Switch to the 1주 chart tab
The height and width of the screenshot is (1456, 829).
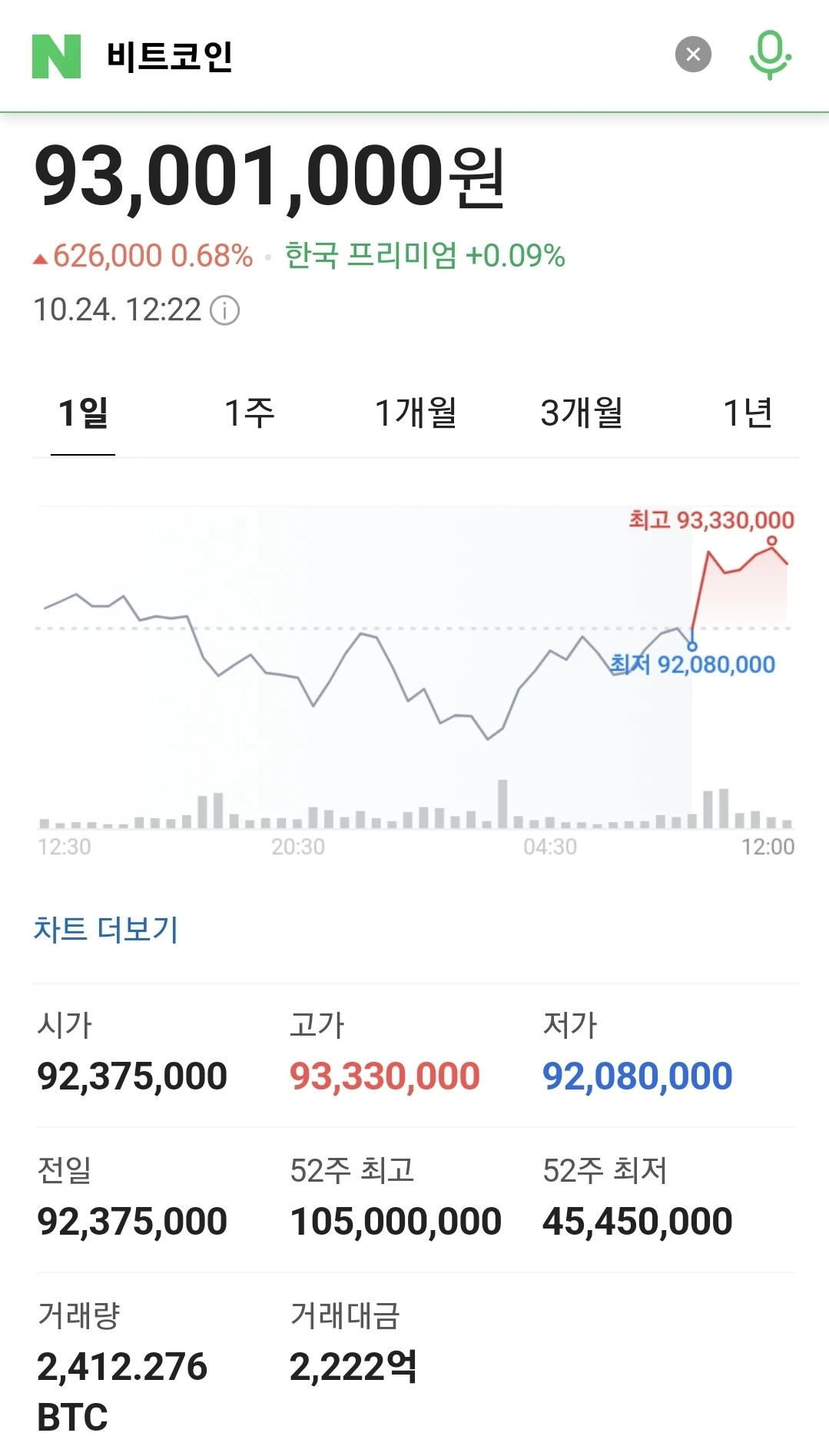(249, 413)
